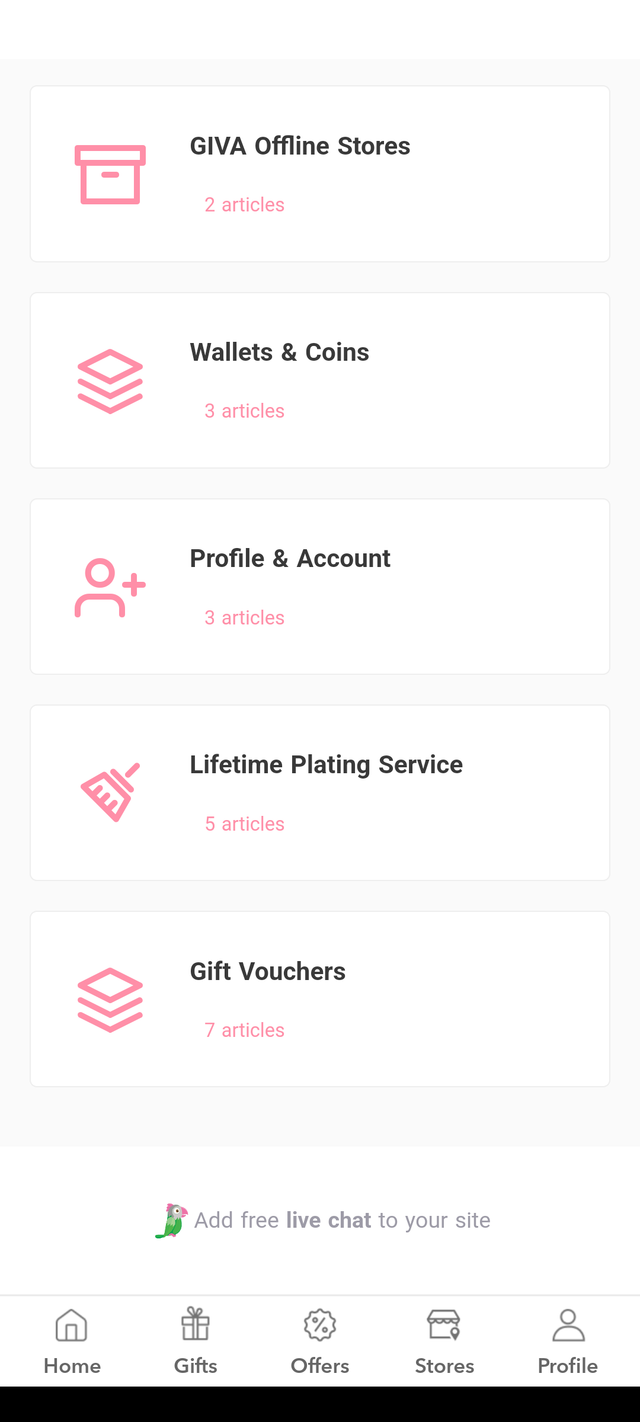Open Wallets & Coins articles
Screen dimensions: 640x1422
320,380
